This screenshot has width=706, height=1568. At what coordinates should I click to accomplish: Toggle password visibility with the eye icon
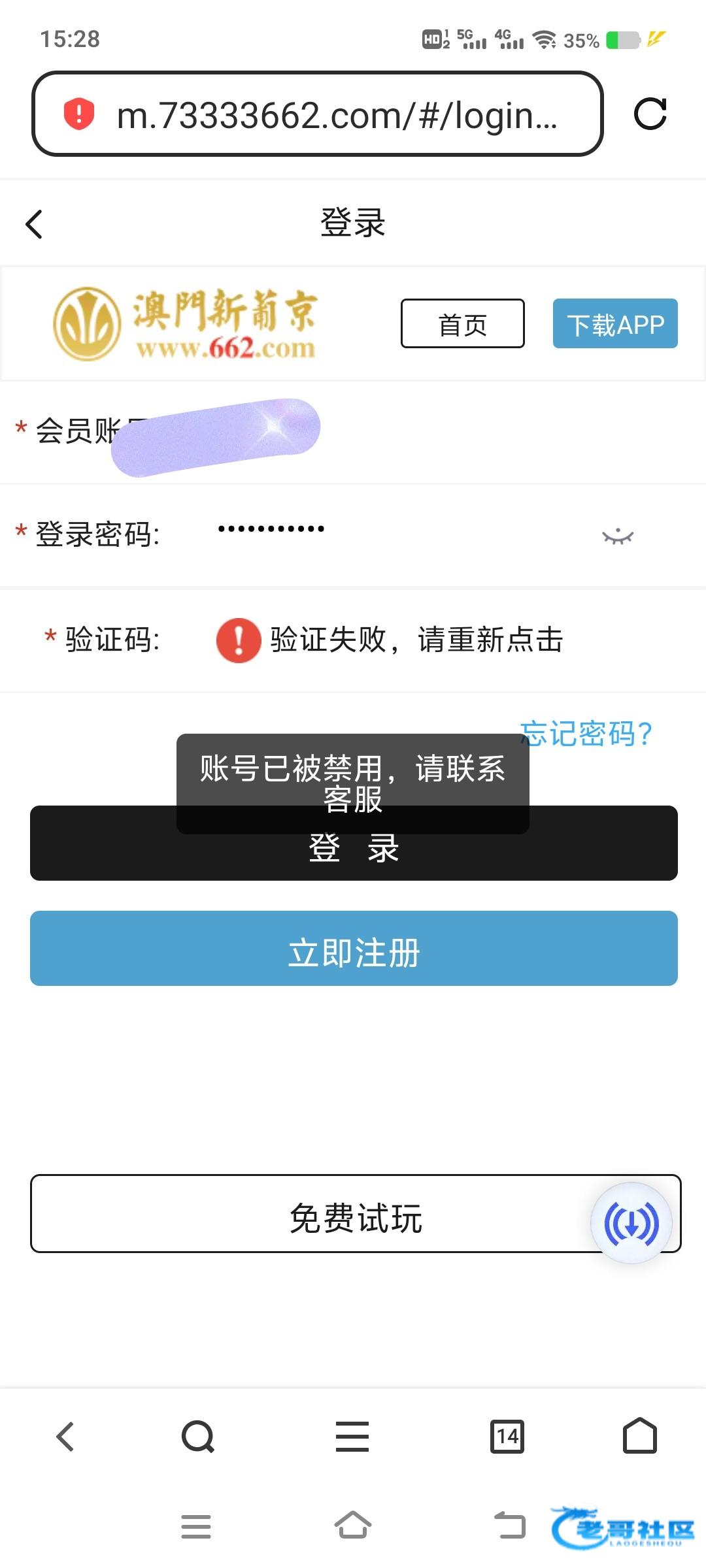point(617,536)
